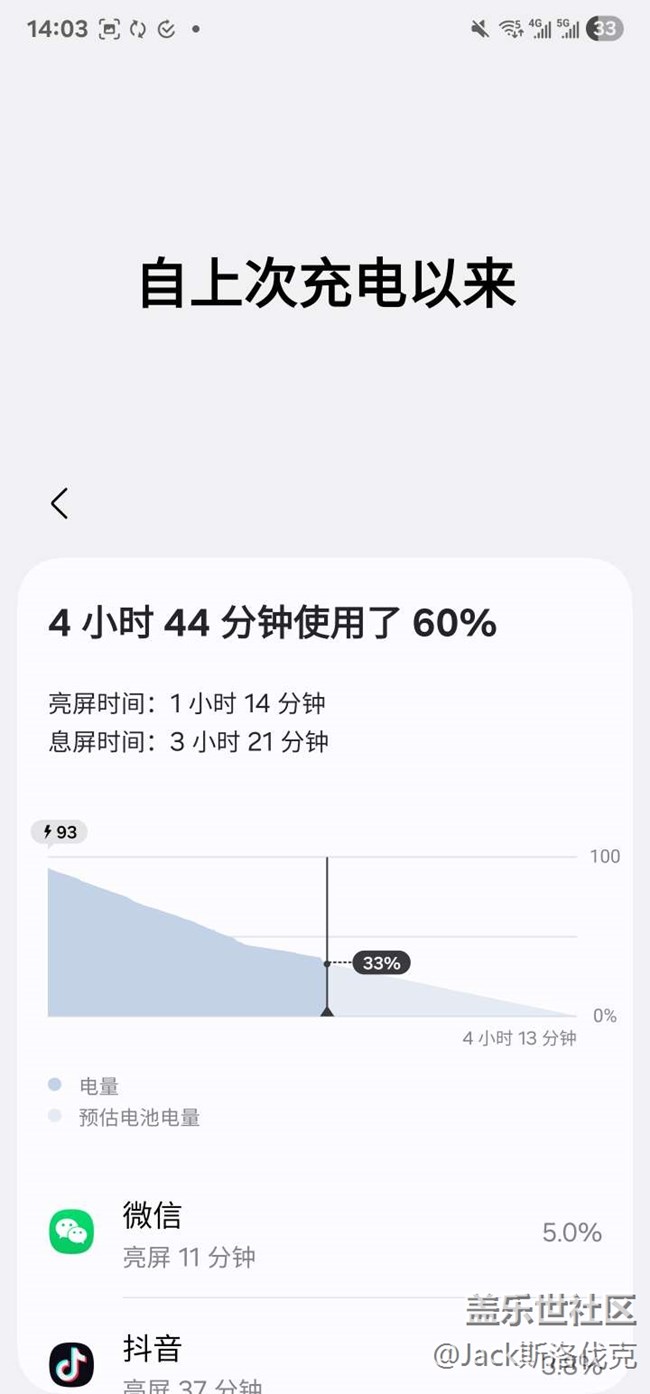Open WeChat (微信) battery usage details
The image size is (650, 1394).
coord(325,1233)
